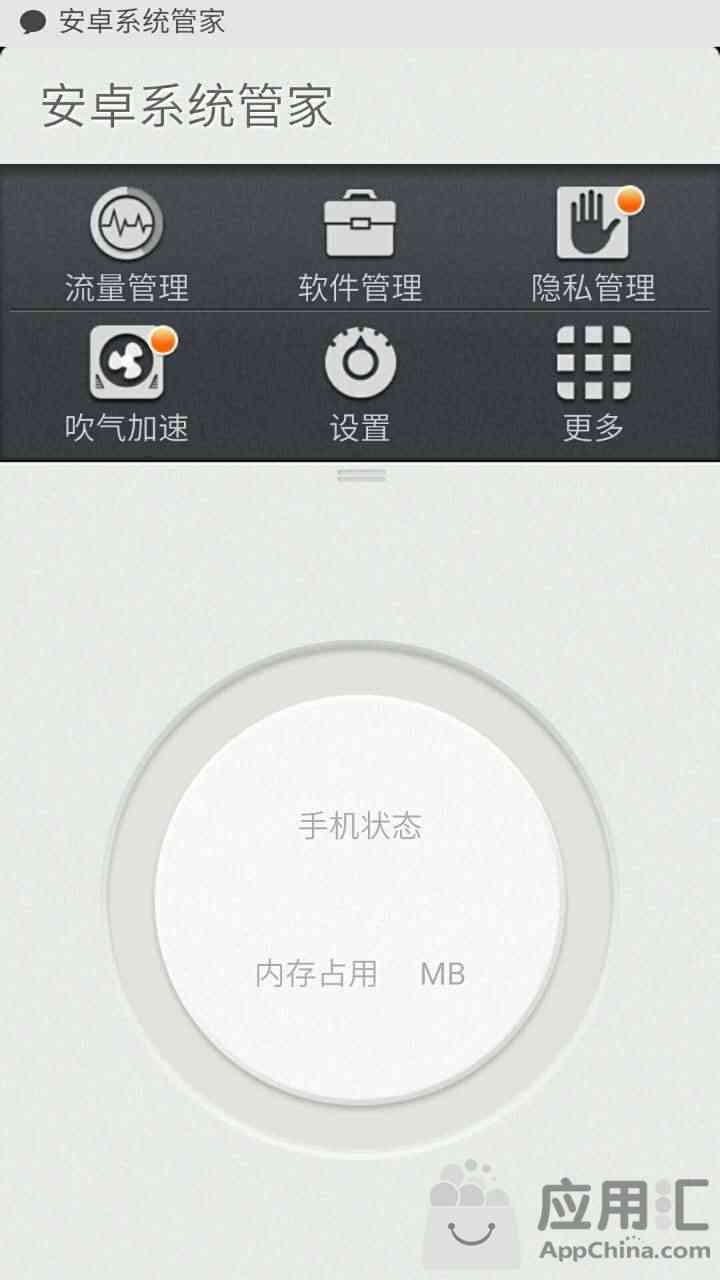
Task: Open 更多 more options grid
Action: 593,383
